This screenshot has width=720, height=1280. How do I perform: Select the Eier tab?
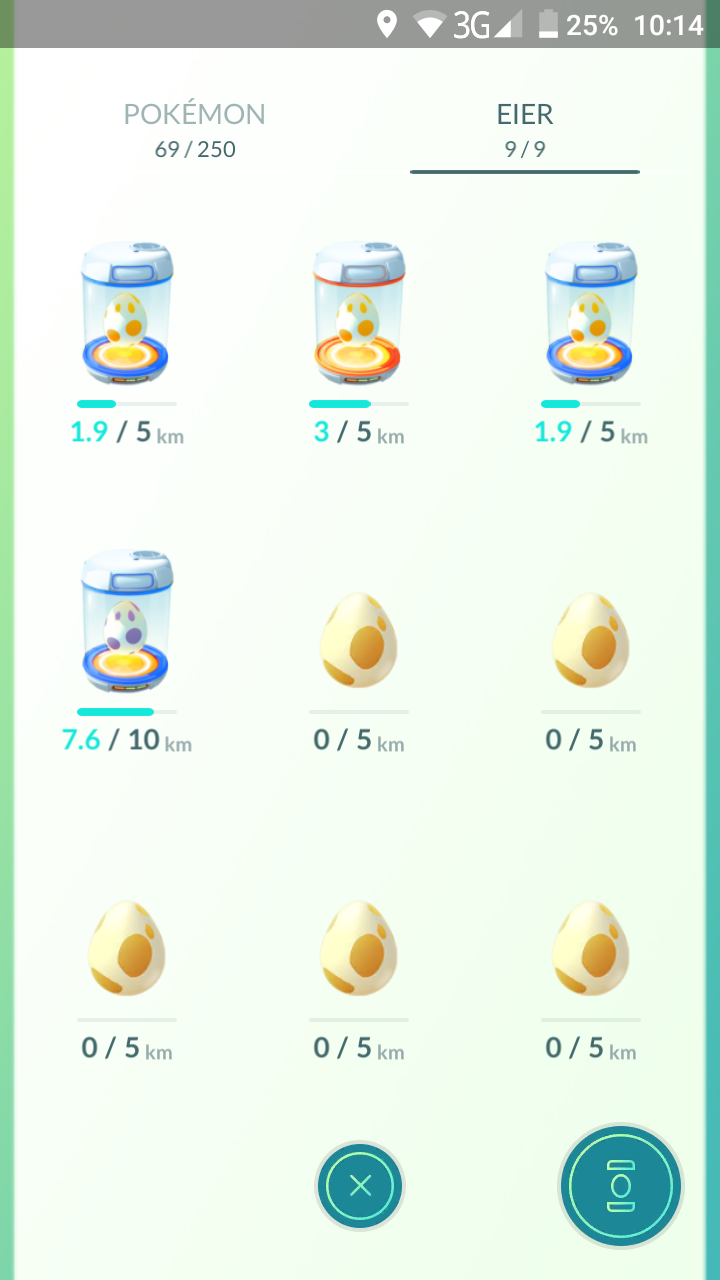pyautogui.click(x=525, y=130)
